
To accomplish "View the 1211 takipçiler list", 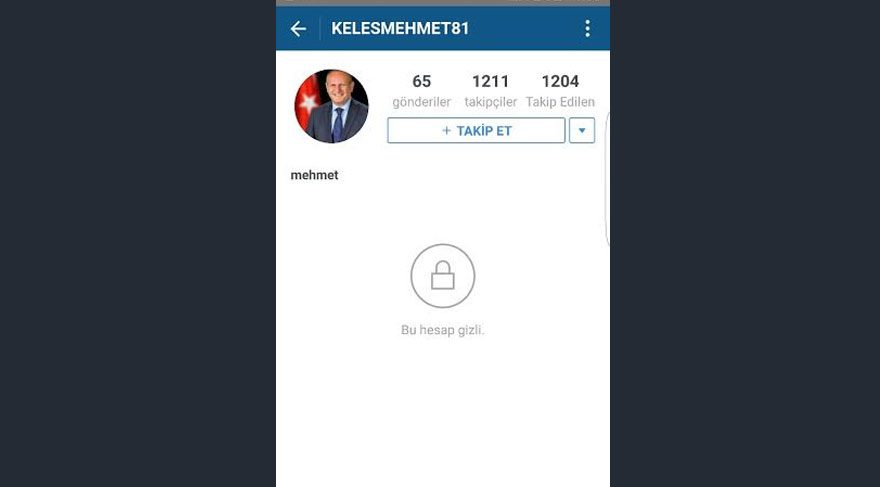I will click(x=490, y=90).
